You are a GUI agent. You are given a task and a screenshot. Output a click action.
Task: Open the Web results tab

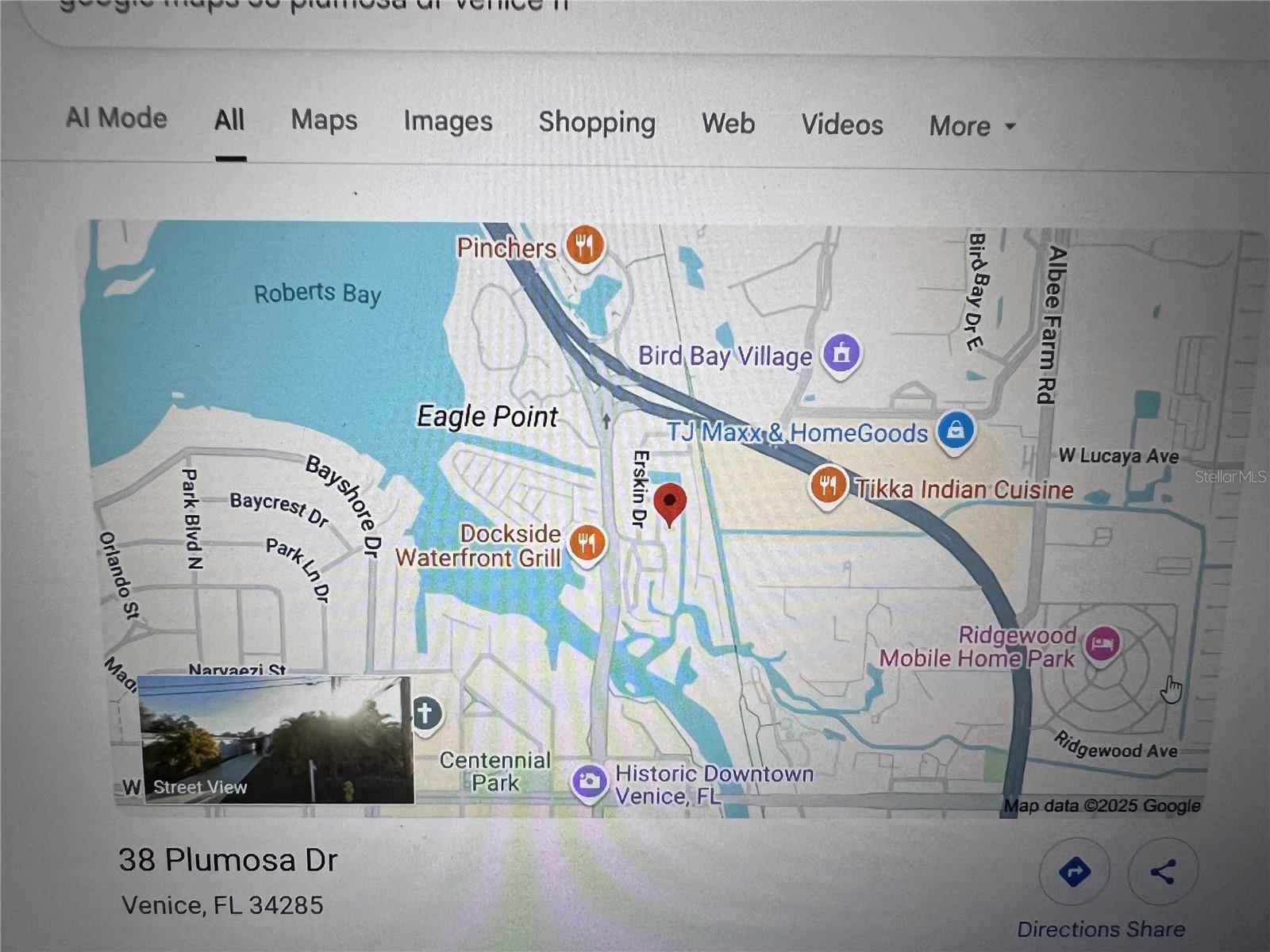728,124
